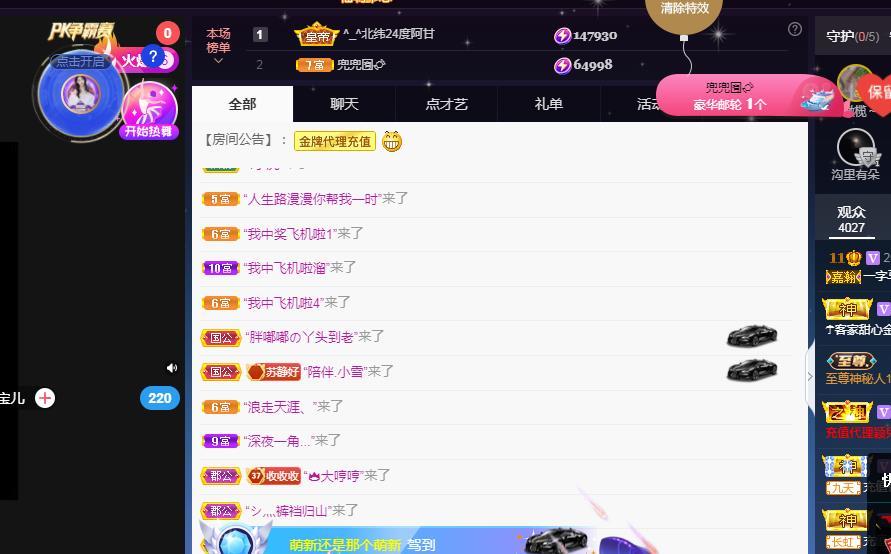Follow 宝儿 with the plus icon
Viewport: 891px width, 554px height.
(45, 398)
